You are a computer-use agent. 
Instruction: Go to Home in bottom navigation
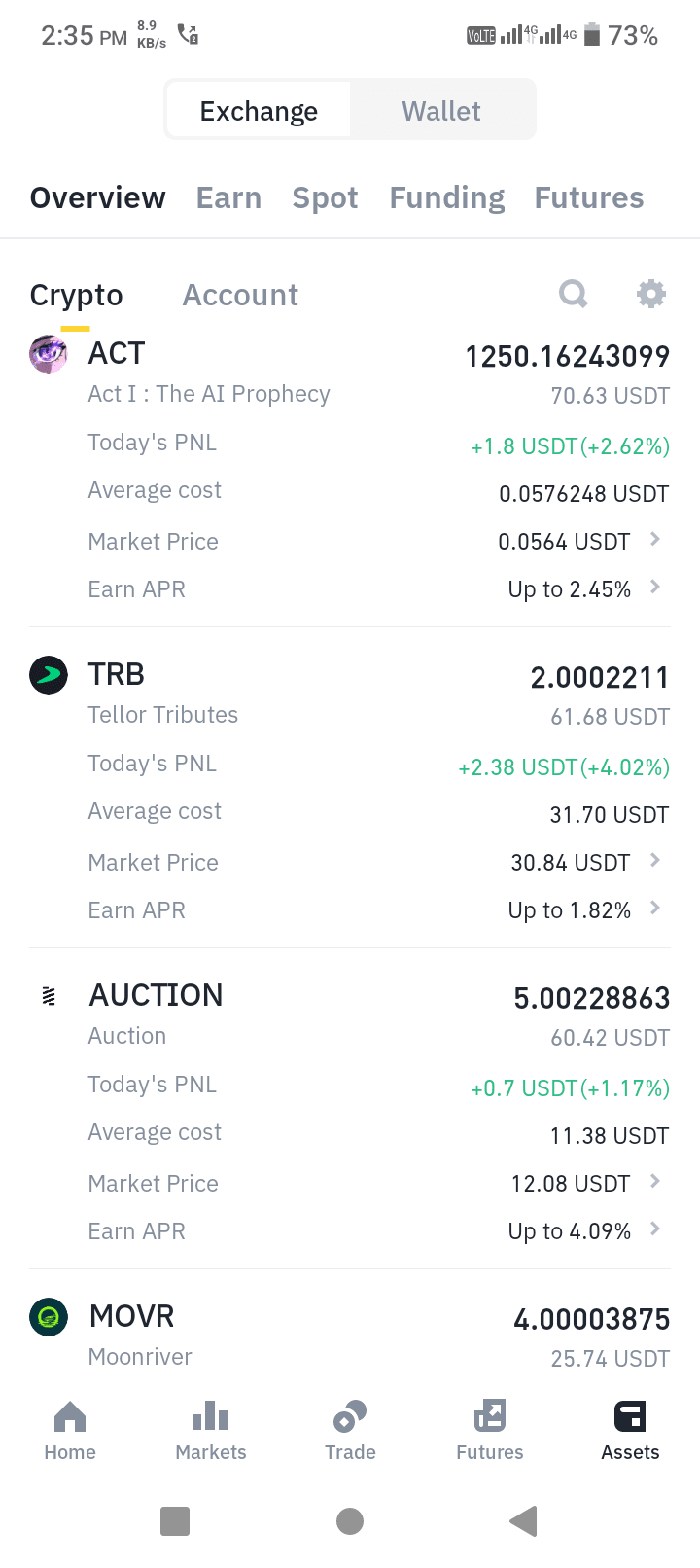click(70, 1431)
